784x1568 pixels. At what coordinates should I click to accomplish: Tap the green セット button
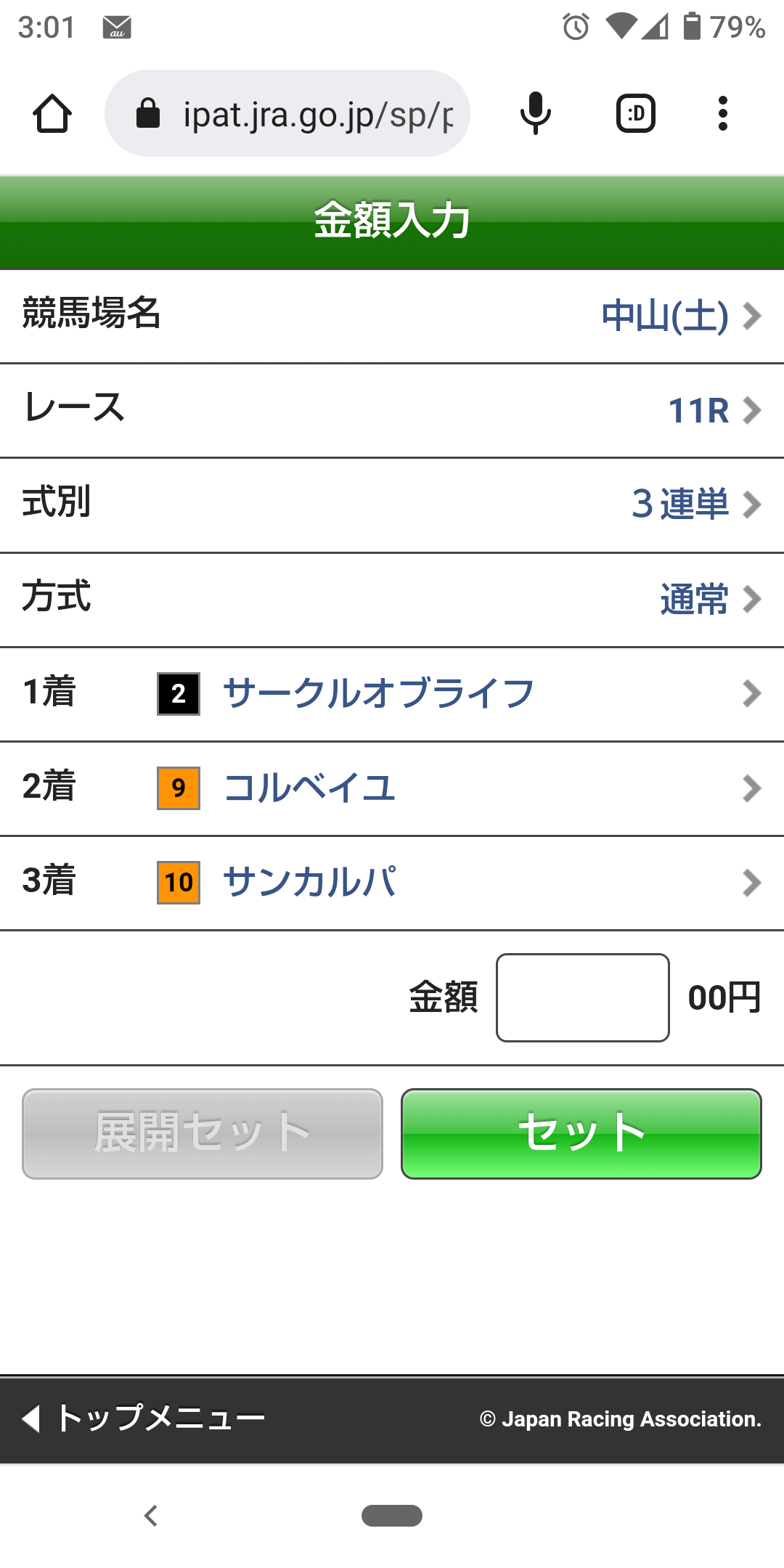tap(581, 1133)
